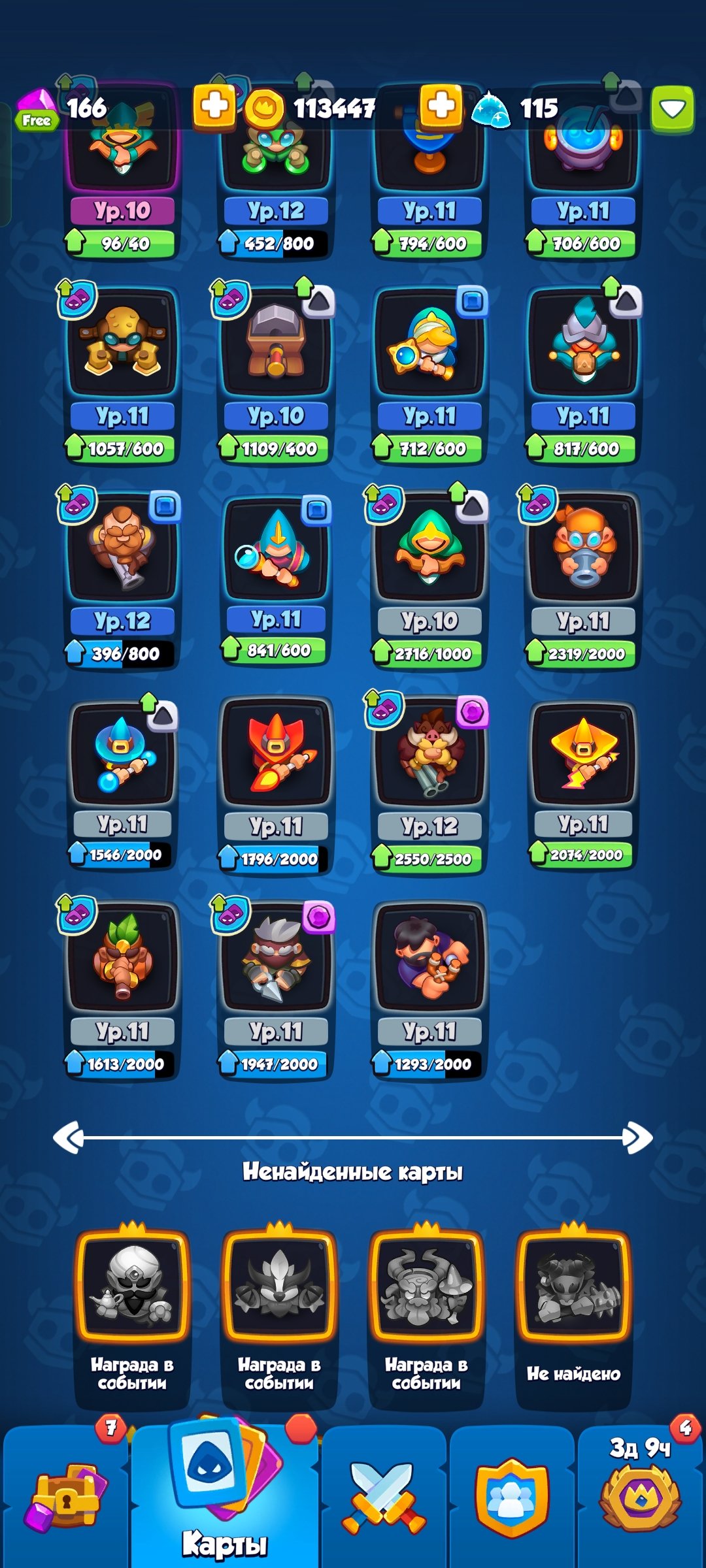Go to the battle crossed-swords tab

pos(384,1496)
